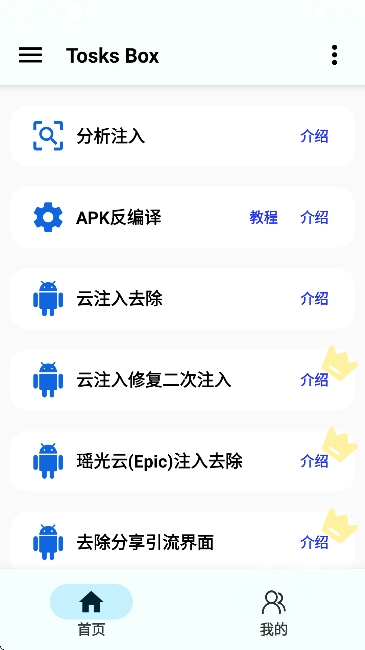Tap 介绍 link on 云注入去除 card
This screenshot has height=650, width=365.
314,298
